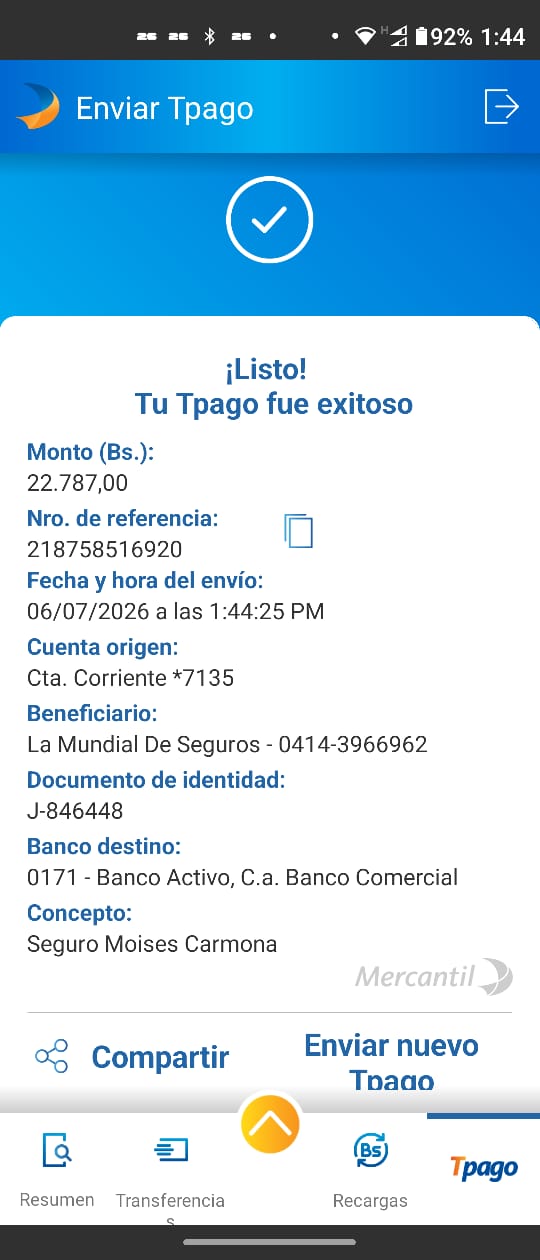The image size is (540, 1260).
Task: Tap the logout icon in the header
Action: (x=501, y=106)
